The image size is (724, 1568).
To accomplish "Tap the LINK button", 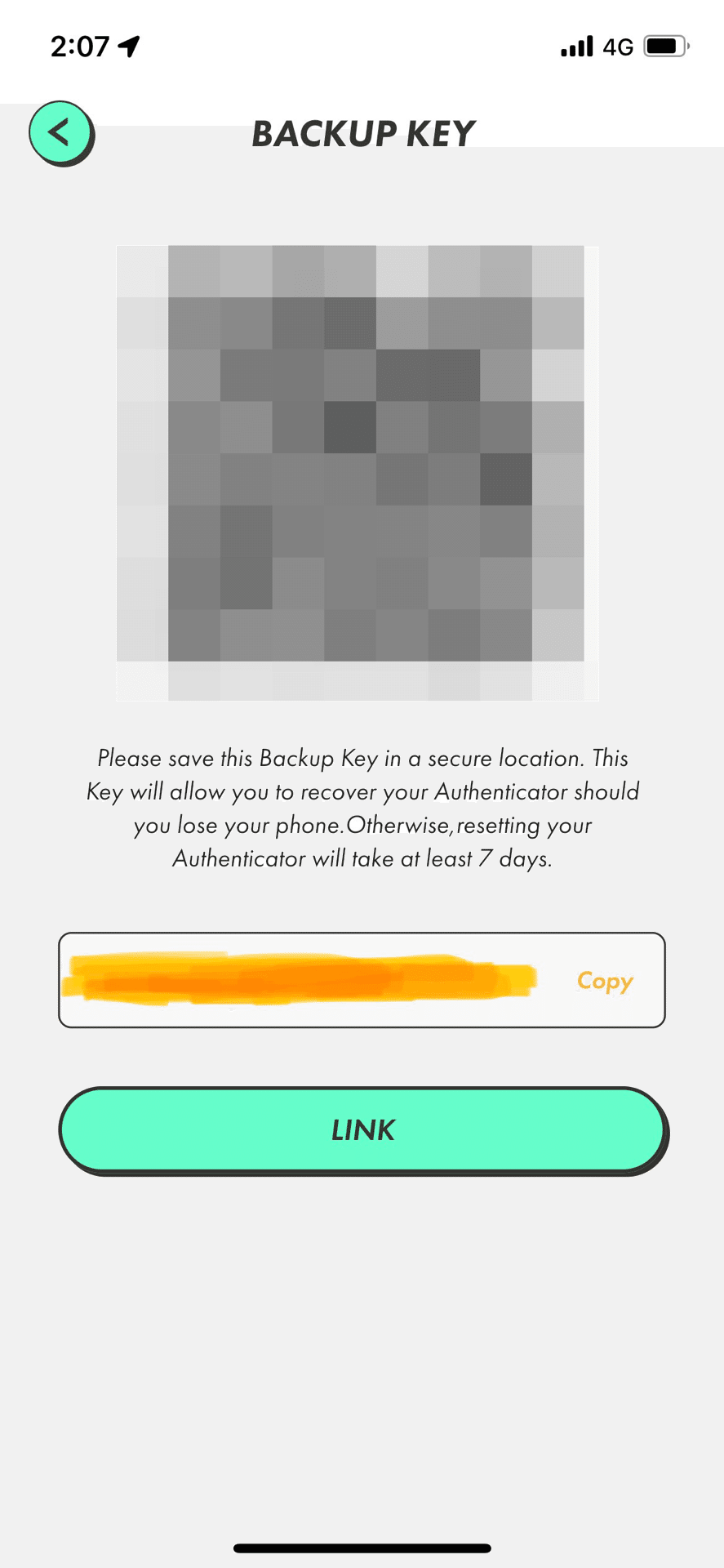I will pos(362,1130).
